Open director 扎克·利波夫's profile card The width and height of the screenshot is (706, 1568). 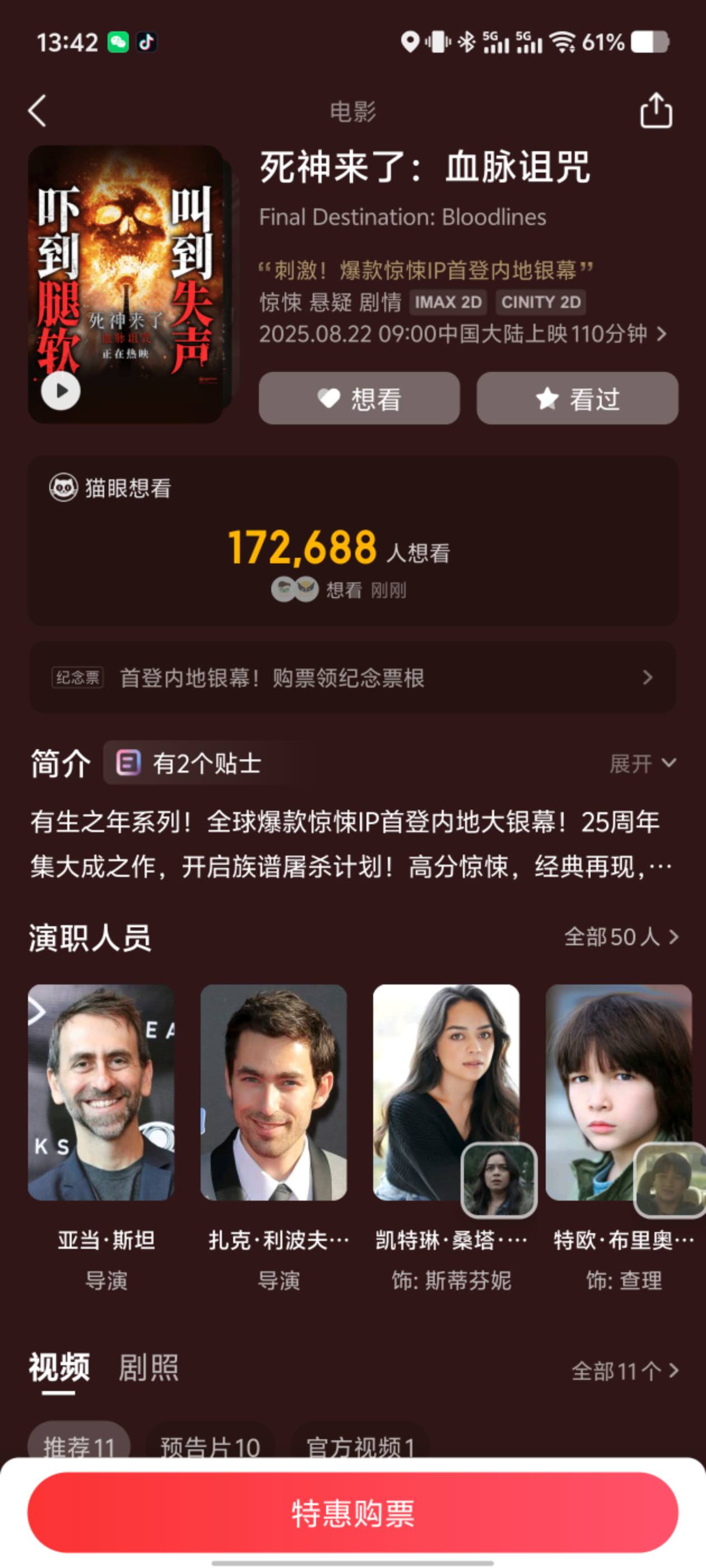273,1093
